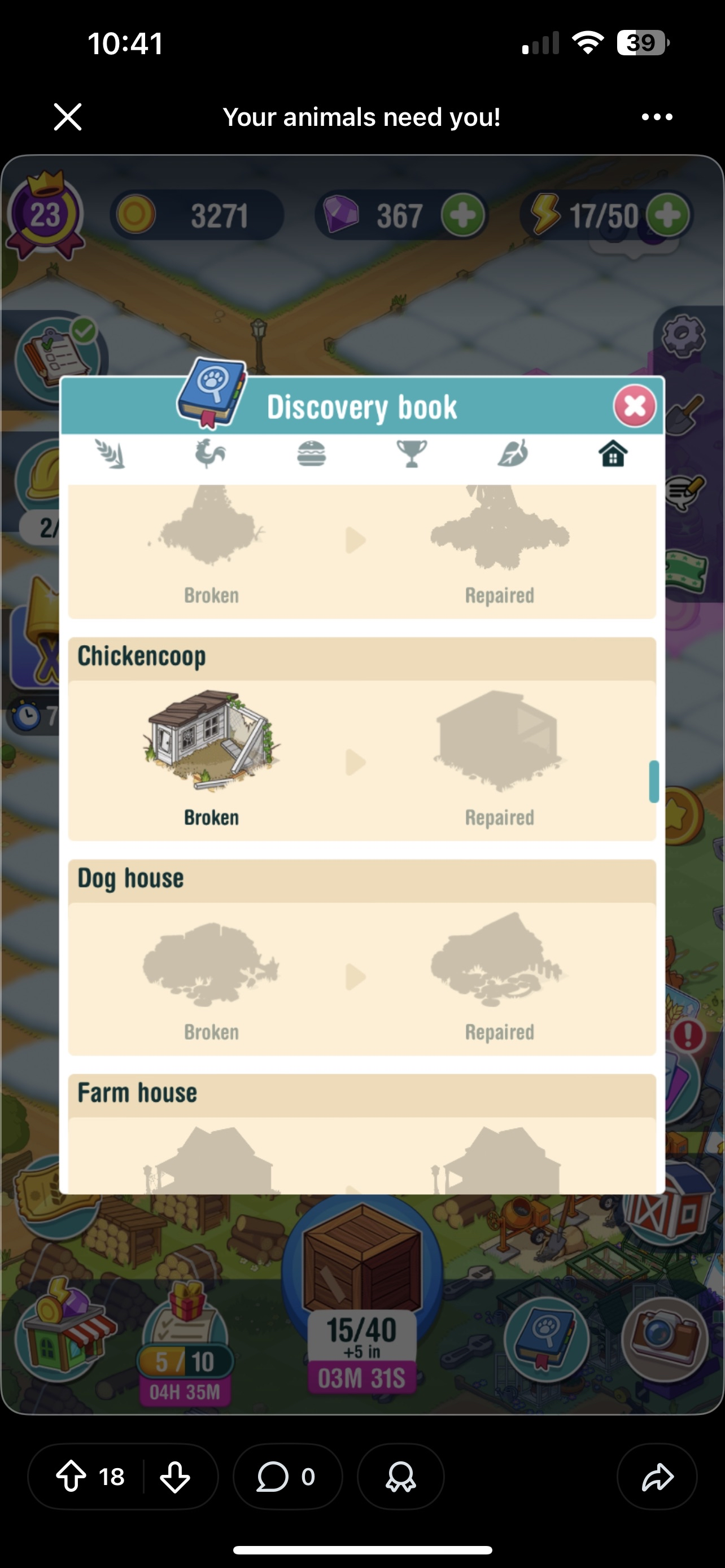The width and height of the screenshot is (725, 1568).
Task: Give an award to this post
Action: [x=400, y=1476]
